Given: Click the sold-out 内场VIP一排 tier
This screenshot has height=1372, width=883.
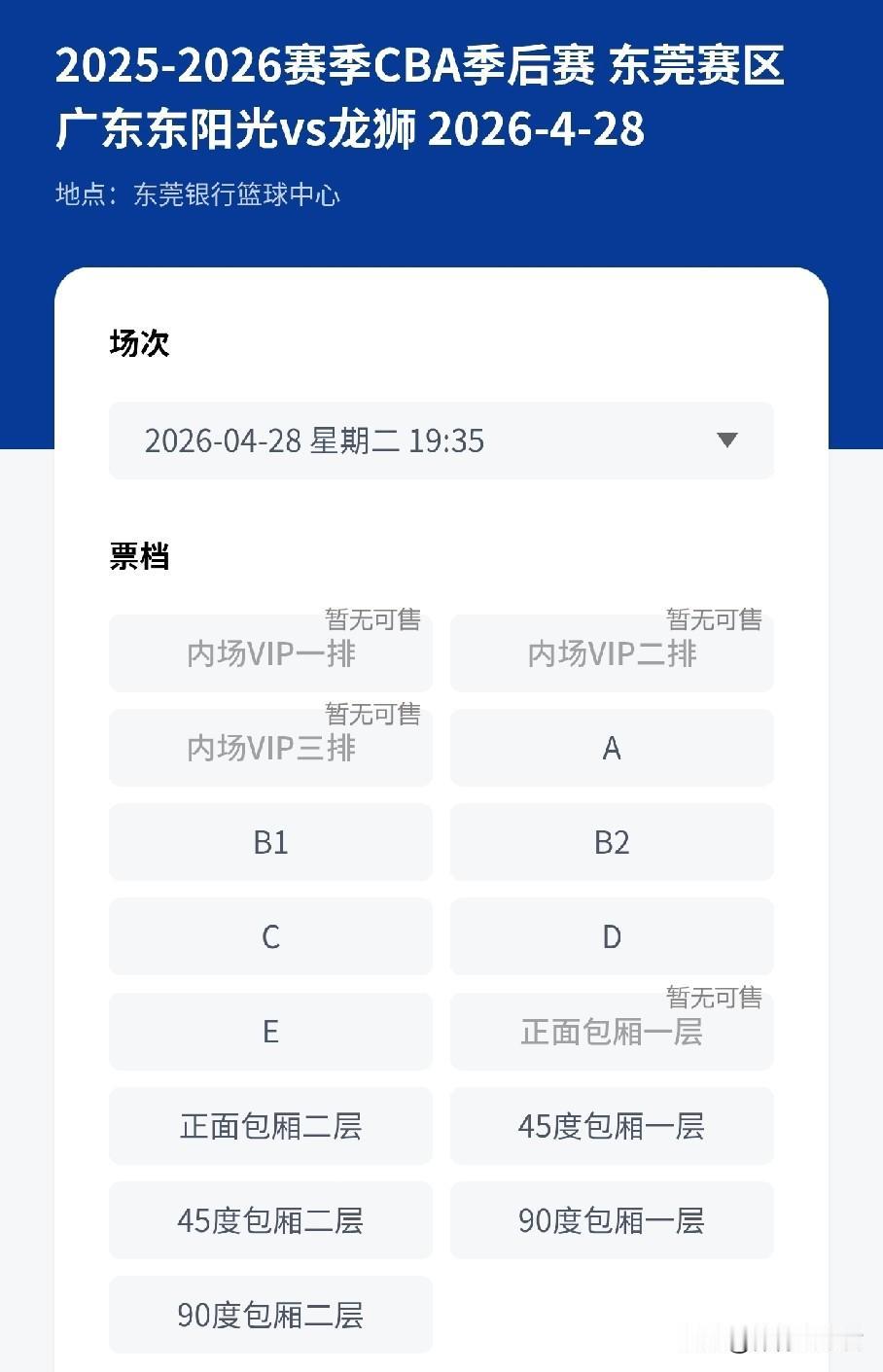Looking at the screenshot, I should pos(270,652).
